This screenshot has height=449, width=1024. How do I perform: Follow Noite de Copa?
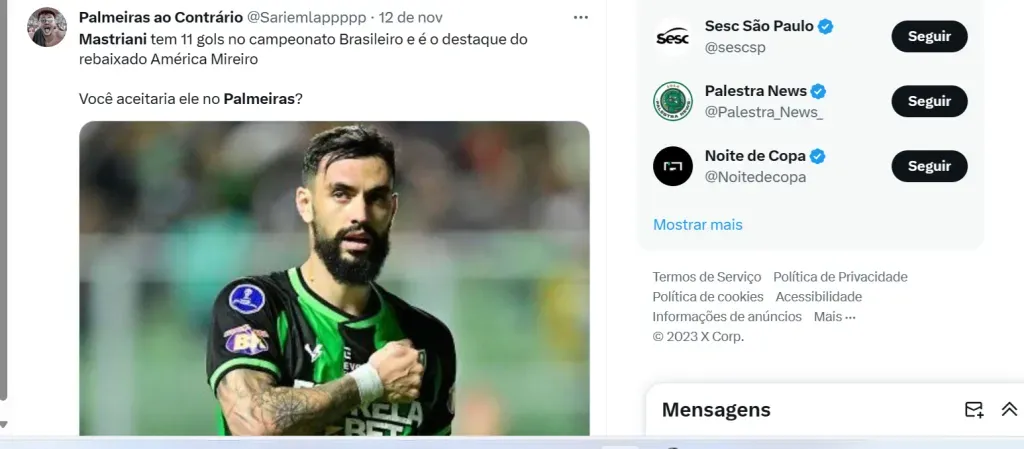[x=928, y=166]
